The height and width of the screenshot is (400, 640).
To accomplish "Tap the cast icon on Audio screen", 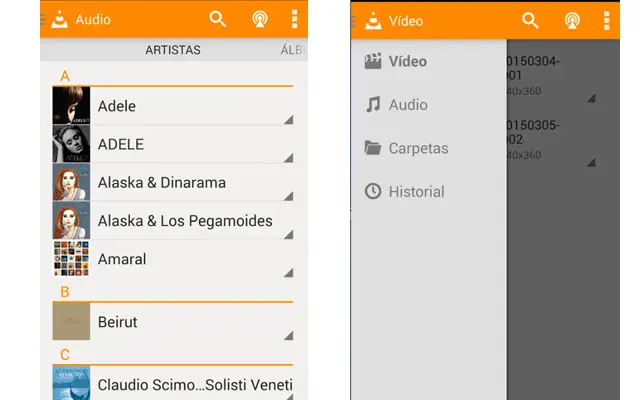I will click(259, 19).
